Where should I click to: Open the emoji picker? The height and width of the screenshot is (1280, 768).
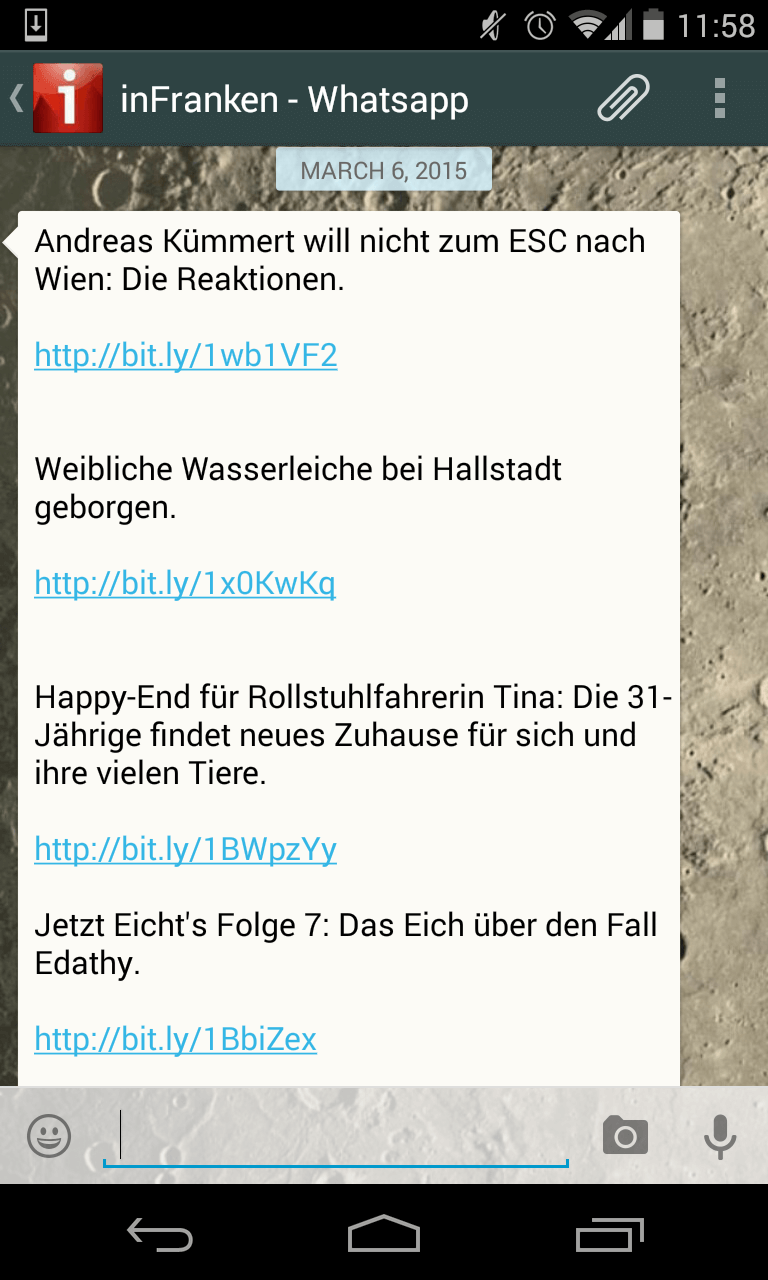point(49,1136)
